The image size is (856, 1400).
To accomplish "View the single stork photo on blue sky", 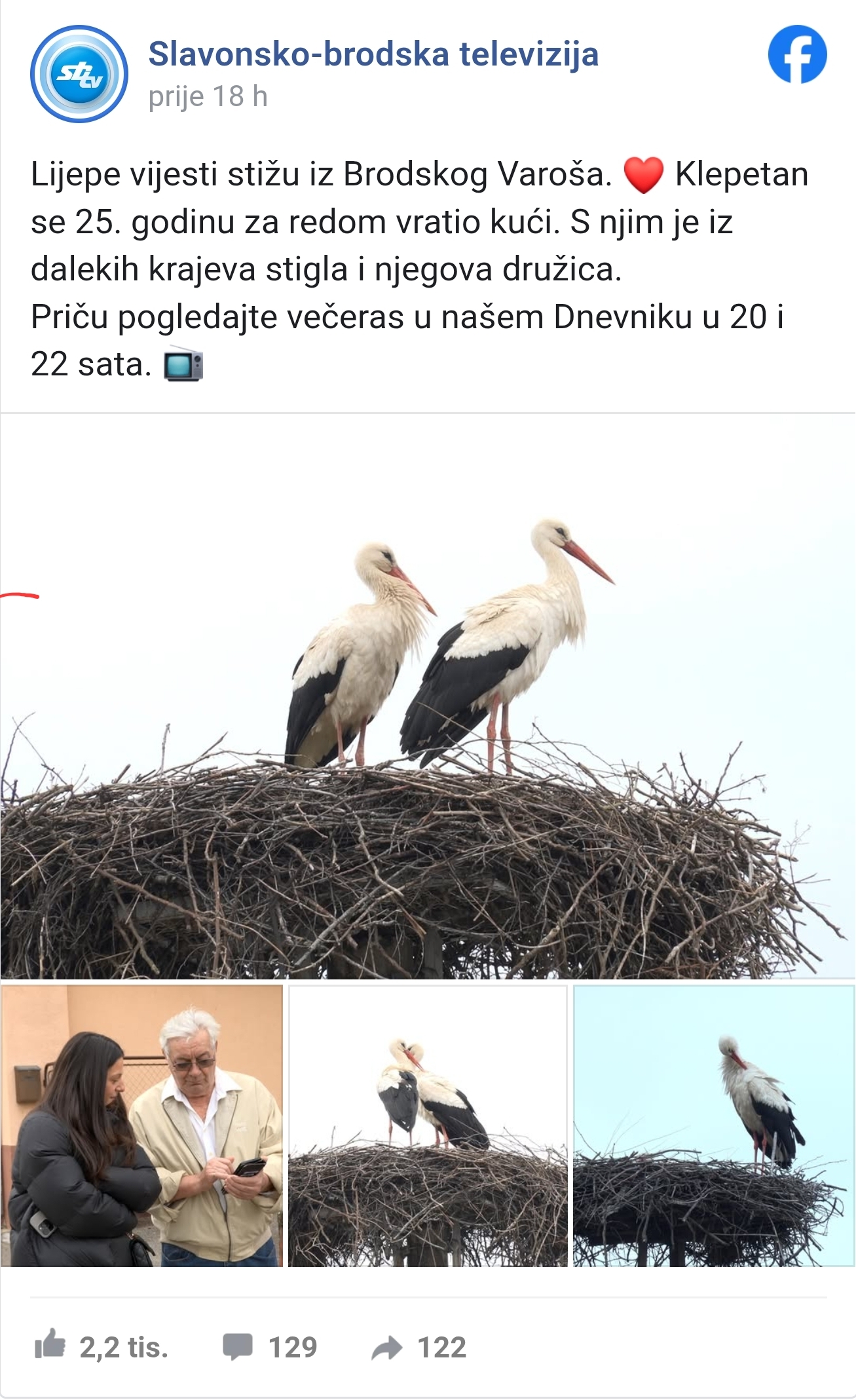I will point(714,1126).
